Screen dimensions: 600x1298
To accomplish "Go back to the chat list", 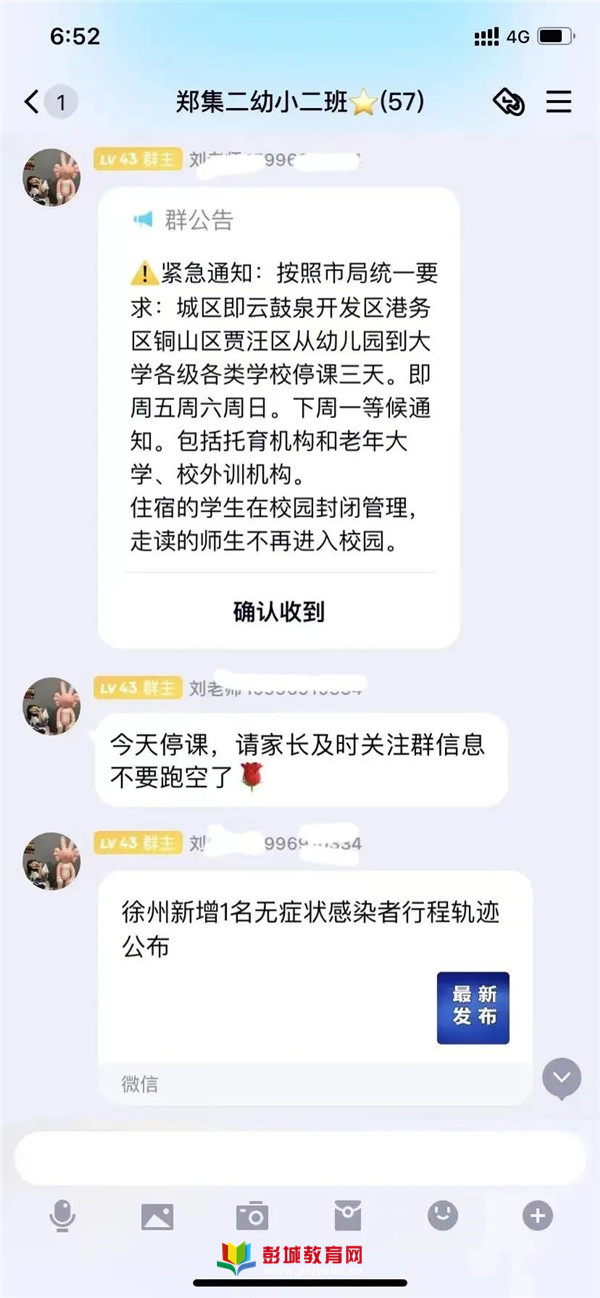I will pos(33,101).
